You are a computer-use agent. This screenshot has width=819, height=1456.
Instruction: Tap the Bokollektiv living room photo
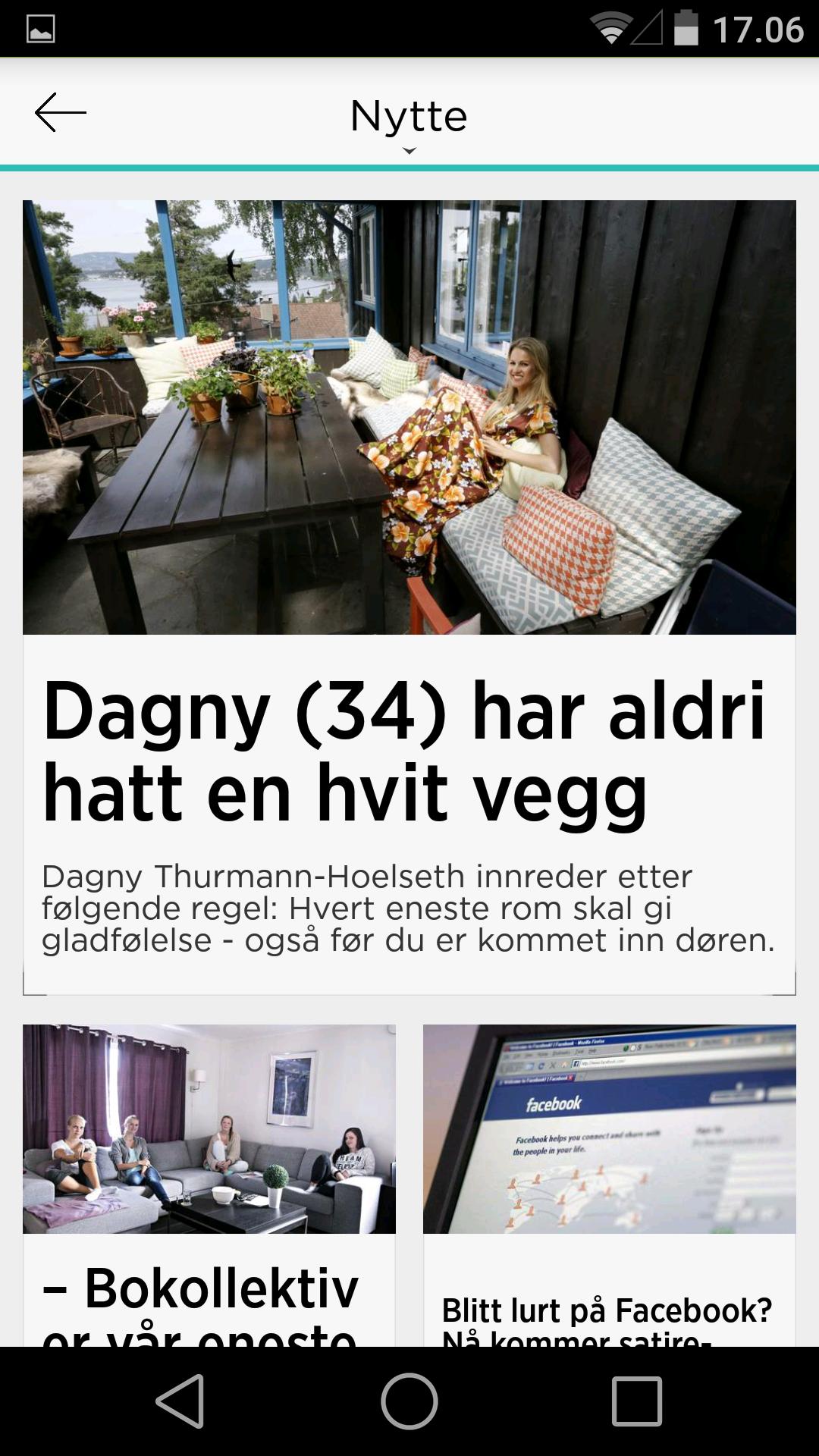[x=210, y=1128]
